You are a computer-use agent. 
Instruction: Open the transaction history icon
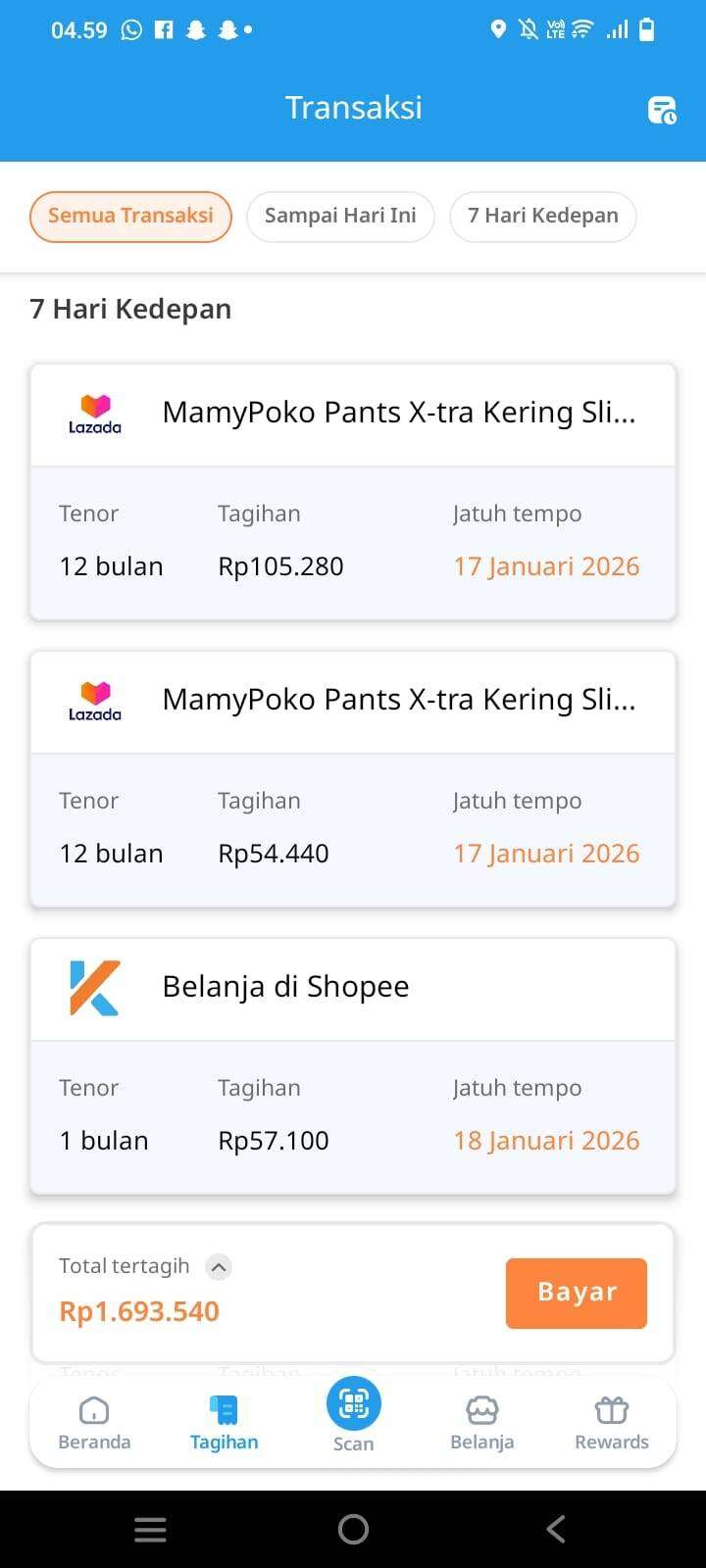(662, 110)
